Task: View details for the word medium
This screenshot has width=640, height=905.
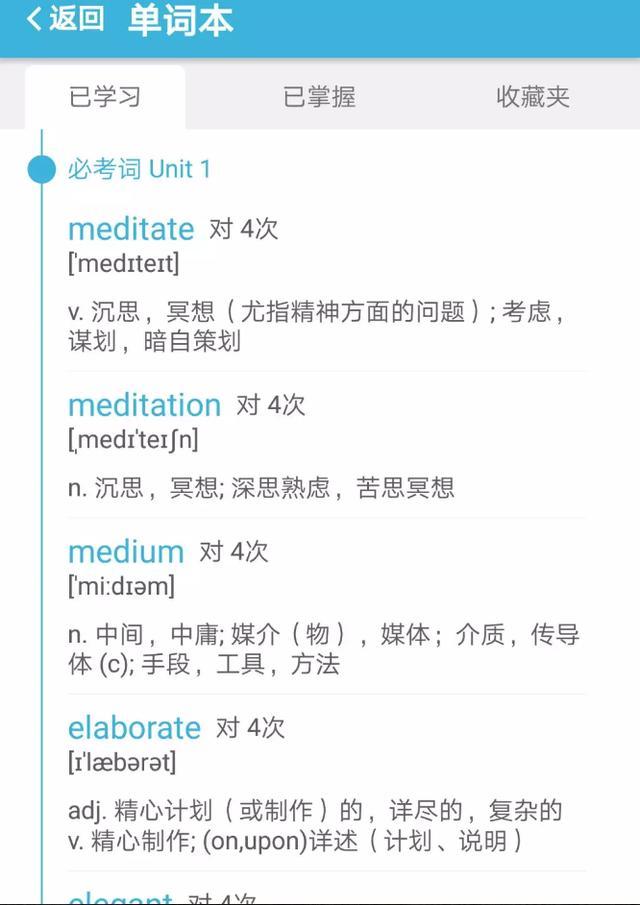Action: click(126, 552)
